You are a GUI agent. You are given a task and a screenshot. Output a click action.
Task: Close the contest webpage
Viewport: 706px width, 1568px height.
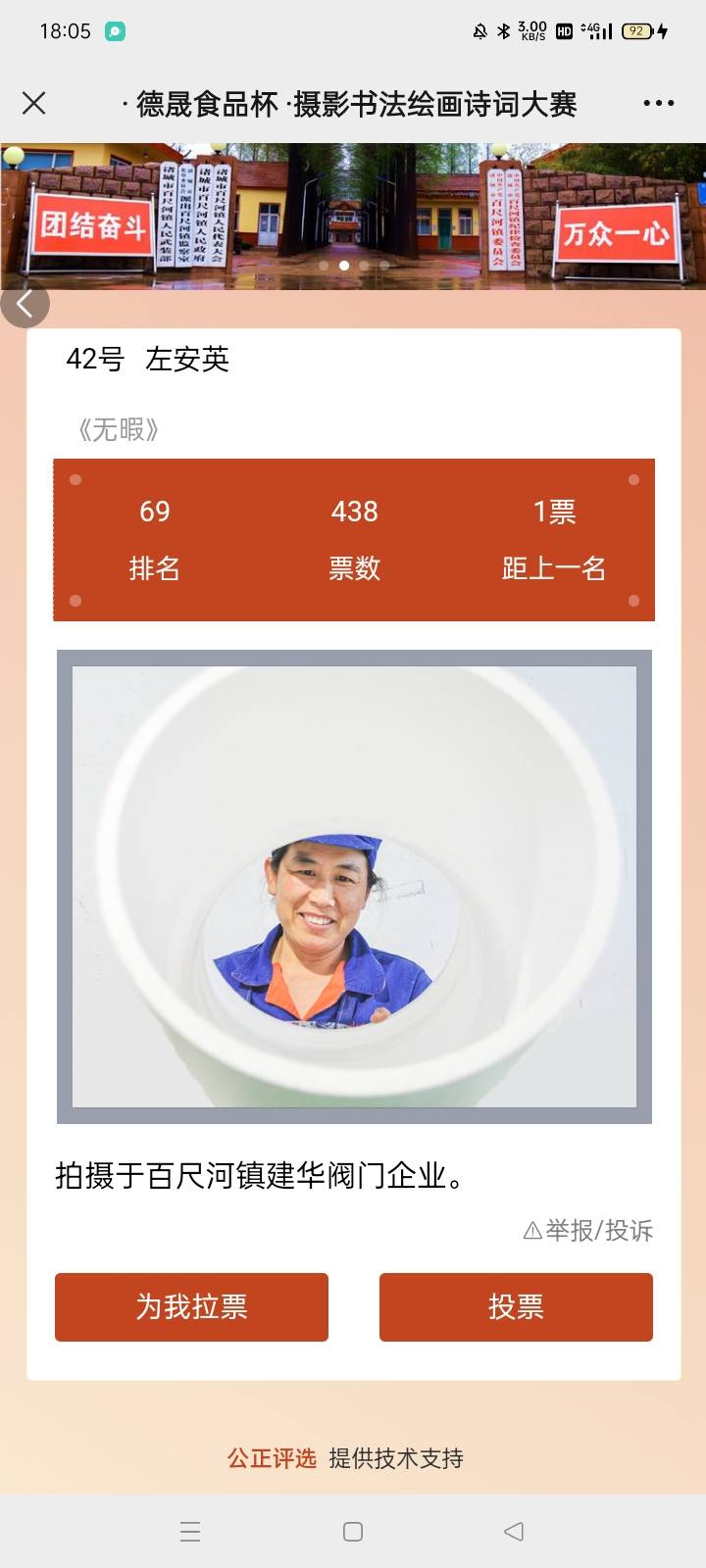click(x=33, y=103)
